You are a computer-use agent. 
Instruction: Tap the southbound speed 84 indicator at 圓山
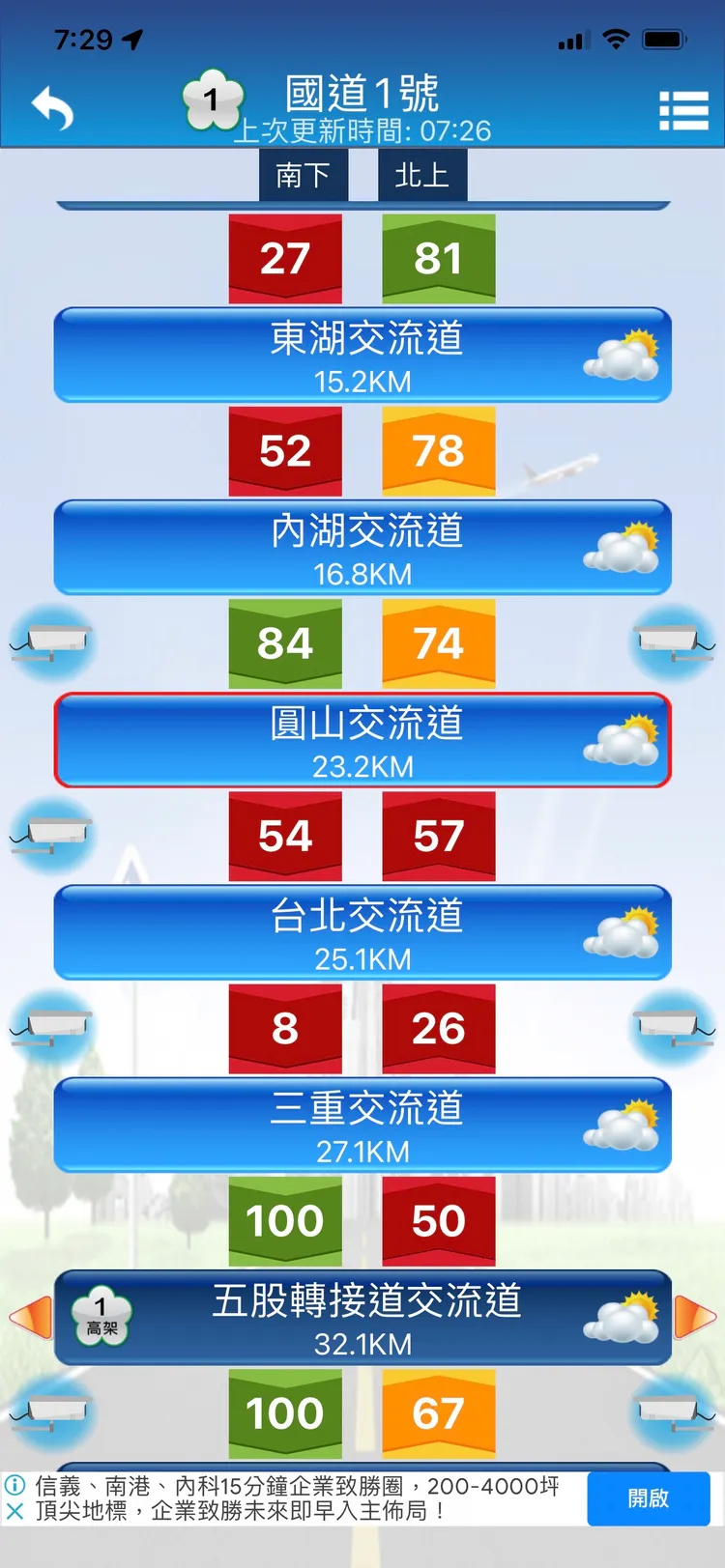[x=285, y=643]
